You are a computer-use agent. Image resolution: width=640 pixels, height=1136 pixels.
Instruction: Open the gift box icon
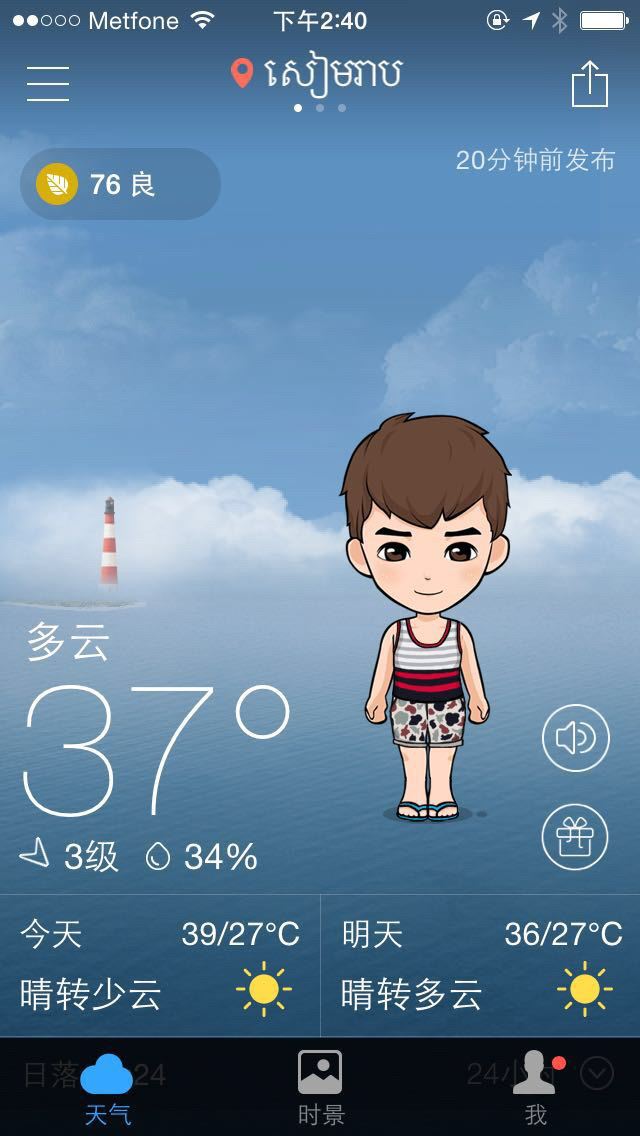(x=575, y=836)
